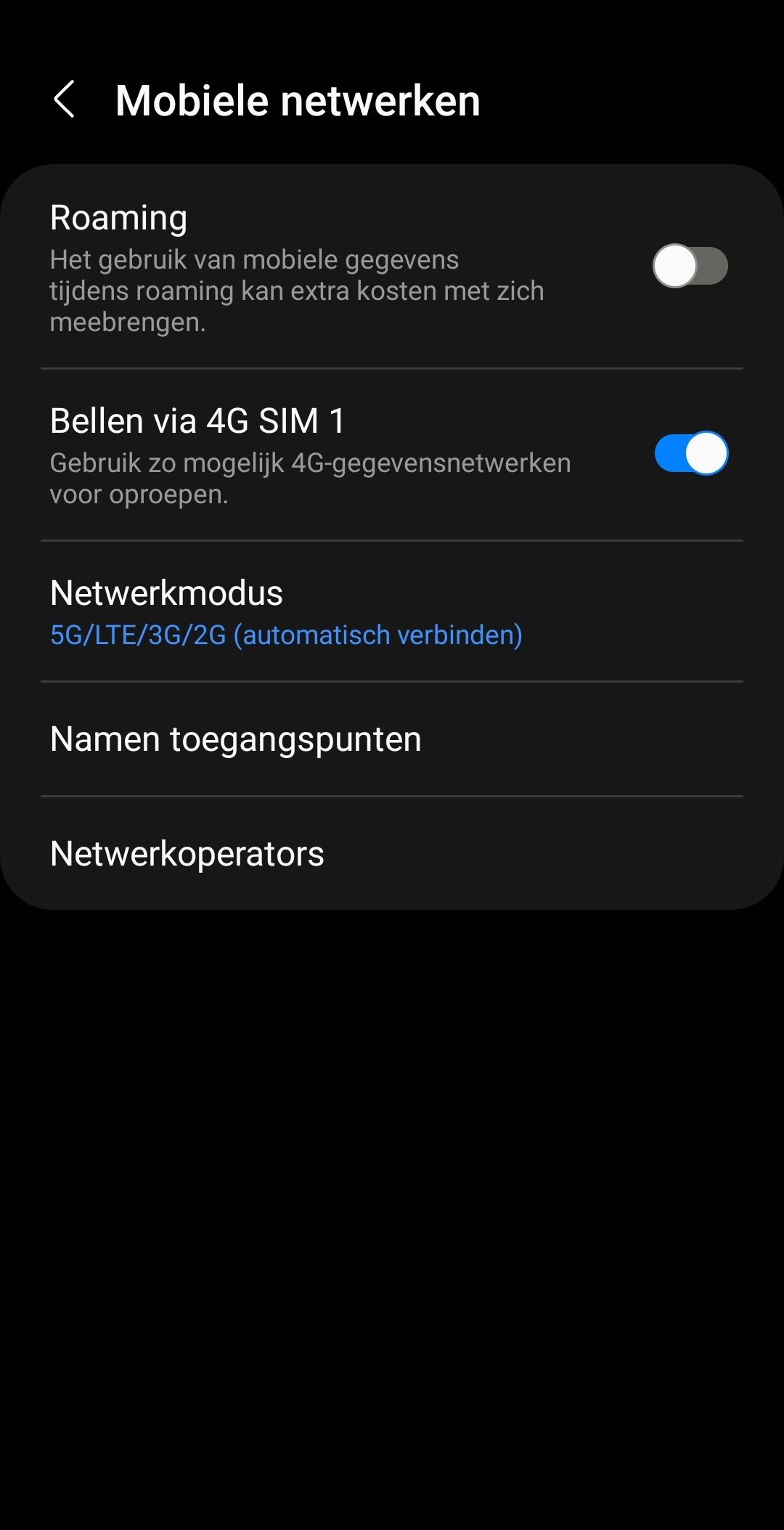
Task: Toggle roaming for mobile data on
Action: tap(688, 266)
